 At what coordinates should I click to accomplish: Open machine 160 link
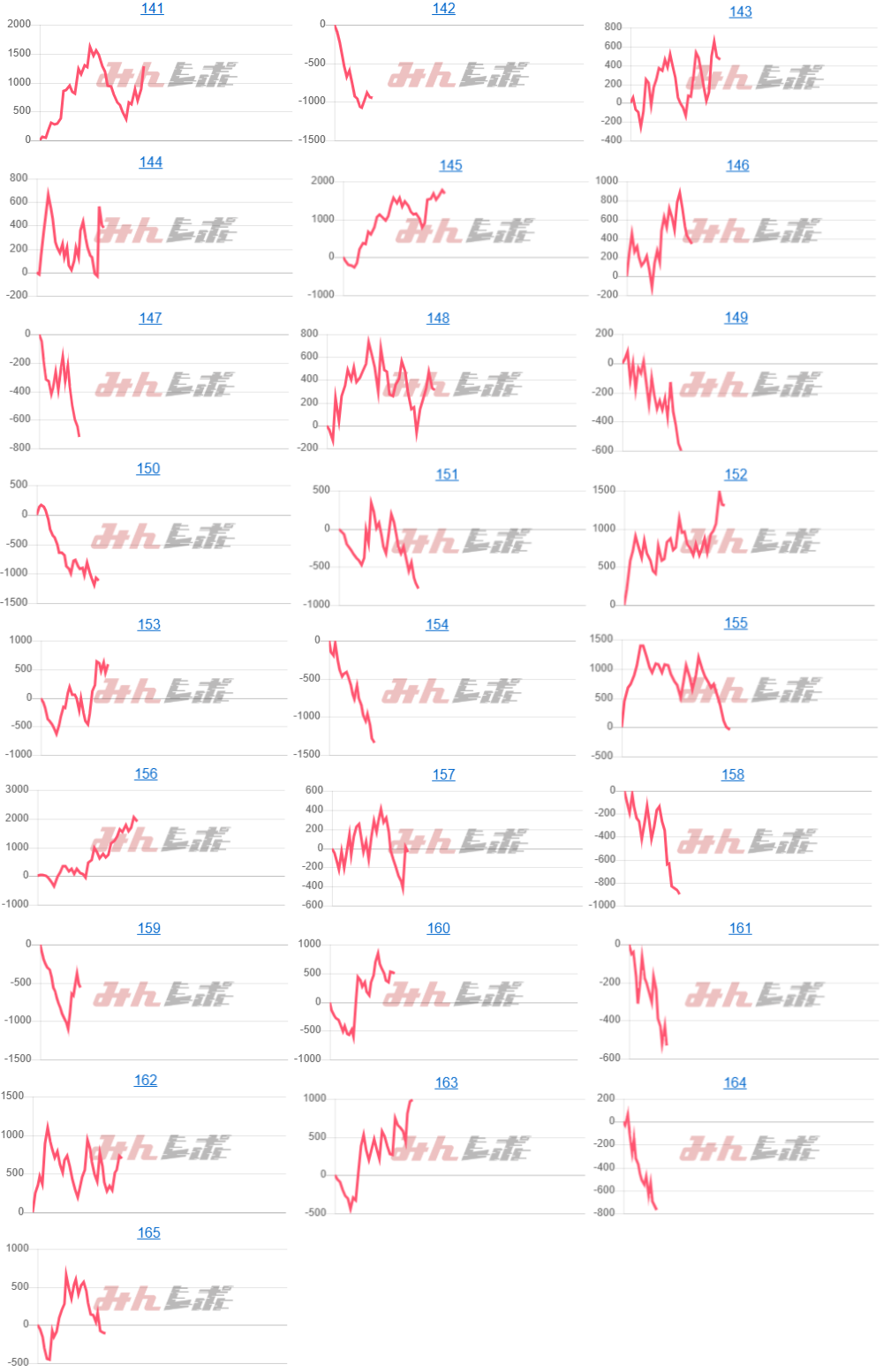(x=438, y=928)
